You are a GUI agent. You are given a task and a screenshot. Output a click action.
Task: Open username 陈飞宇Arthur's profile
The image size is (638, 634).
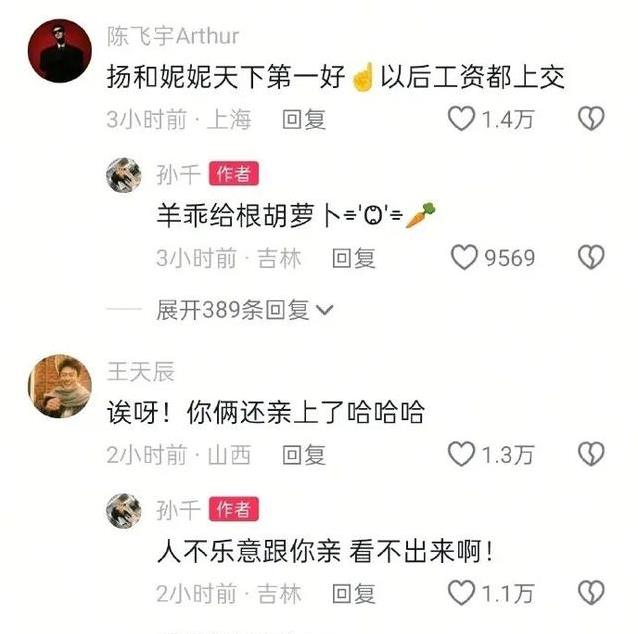pyautogui.click(x=173, y=36)
